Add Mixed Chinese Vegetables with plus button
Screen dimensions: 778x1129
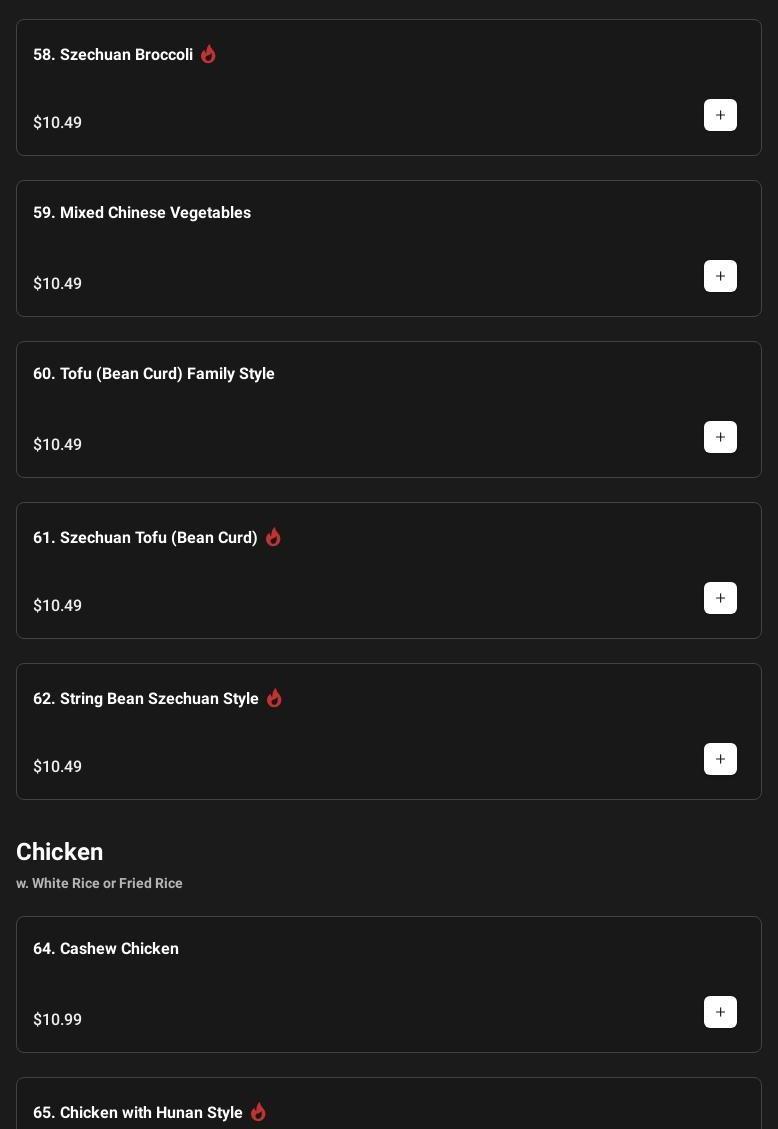coord(720,276)
